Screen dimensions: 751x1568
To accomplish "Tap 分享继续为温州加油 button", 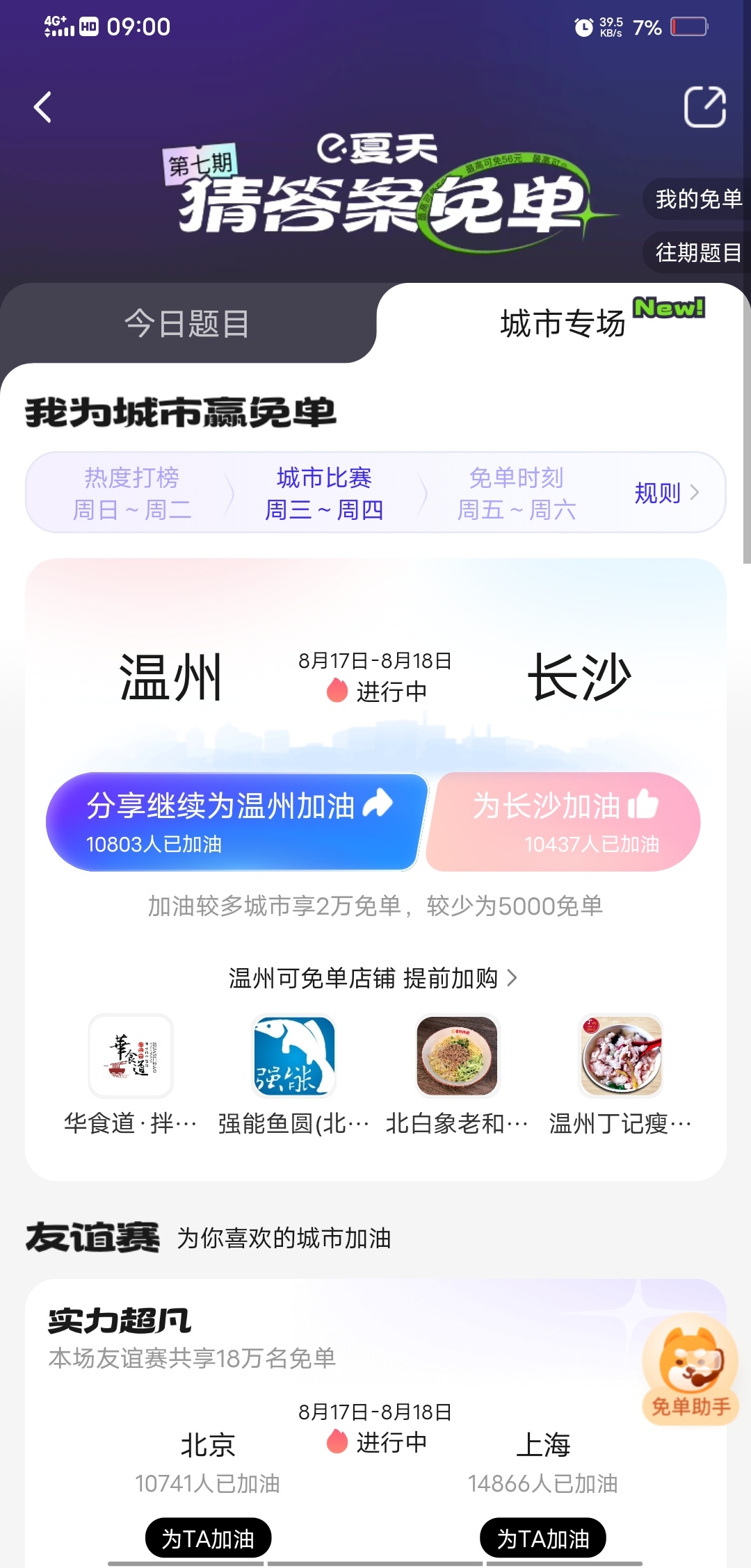I will click(x=235, y=822).
